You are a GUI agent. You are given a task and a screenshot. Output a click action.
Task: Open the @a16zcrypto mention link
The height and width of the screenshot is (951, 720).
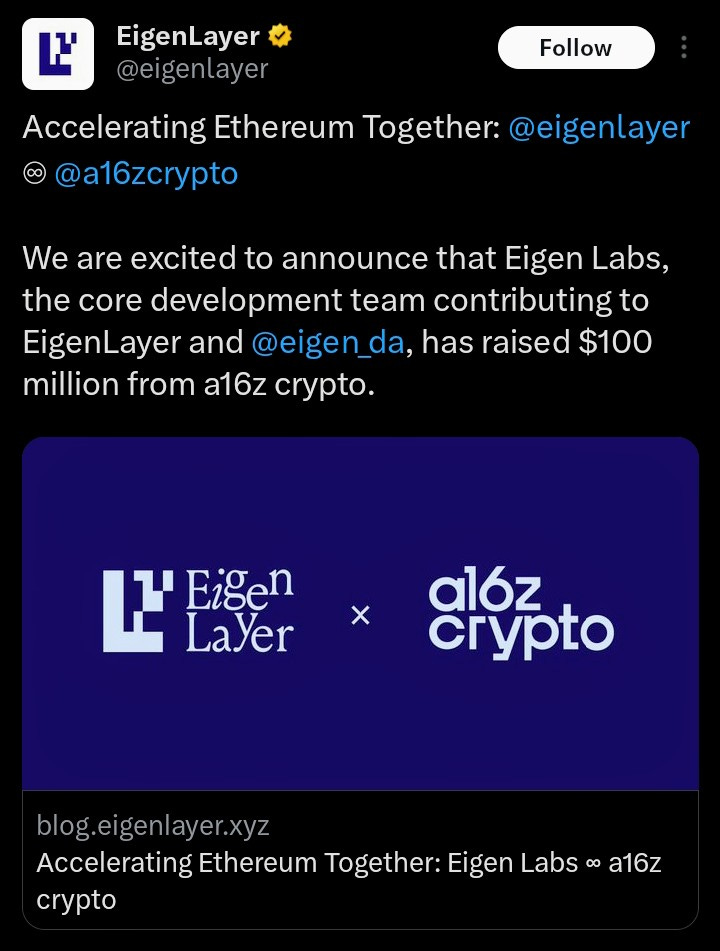146,174
